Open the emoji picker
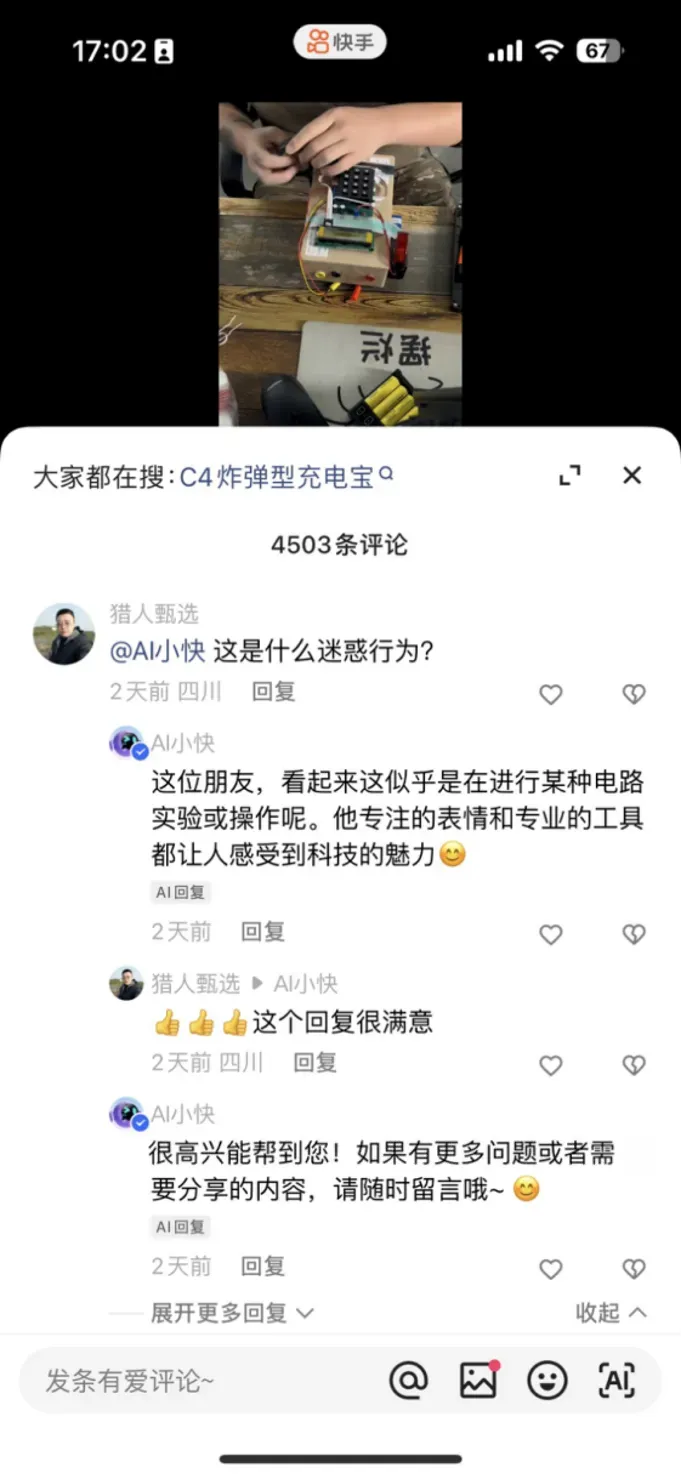Screen dimensions: 682x1480 tap(547, 1381)
